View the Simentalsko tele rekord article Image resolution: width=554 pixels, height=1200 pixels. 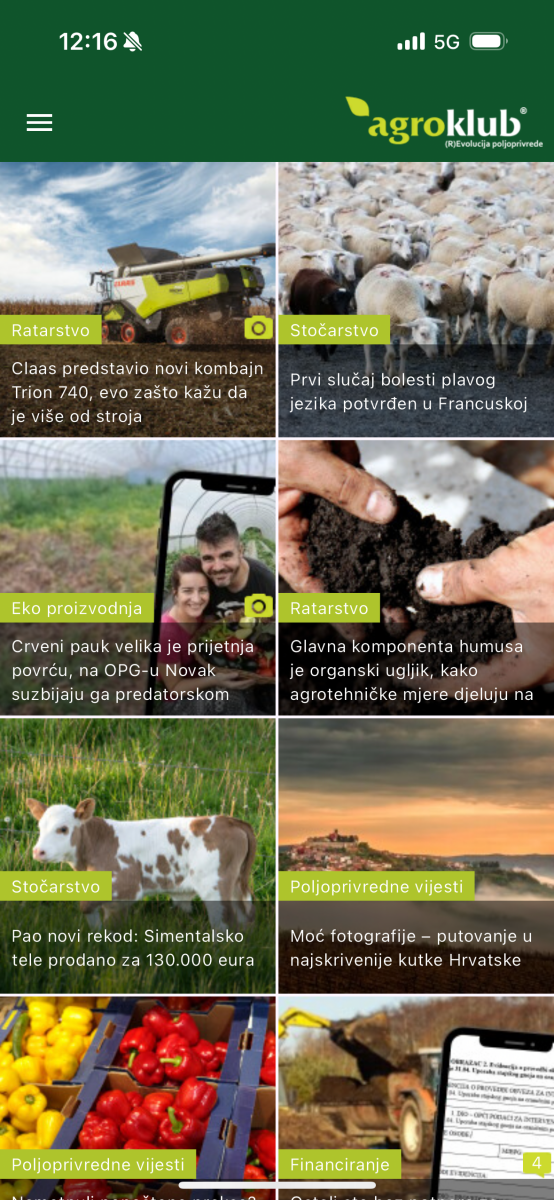click(x=137, y=856)
